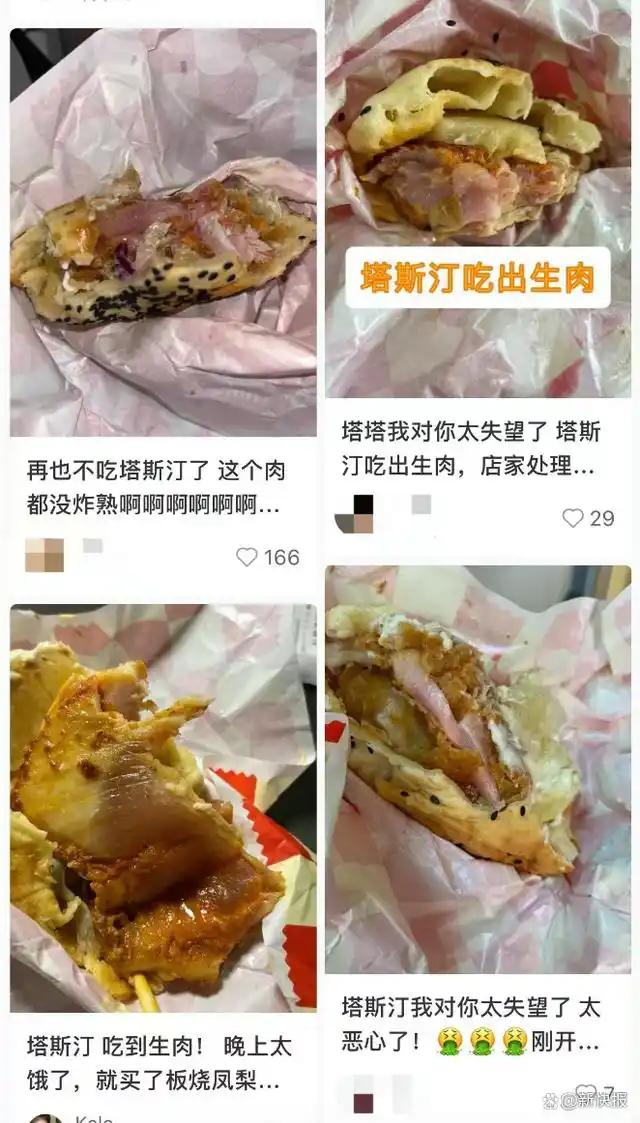640x1123 pixels.
Task: Open the post "再也不吃塔斯汀了 这个肉都没炸熟"
Action: (x=163, y=232)
